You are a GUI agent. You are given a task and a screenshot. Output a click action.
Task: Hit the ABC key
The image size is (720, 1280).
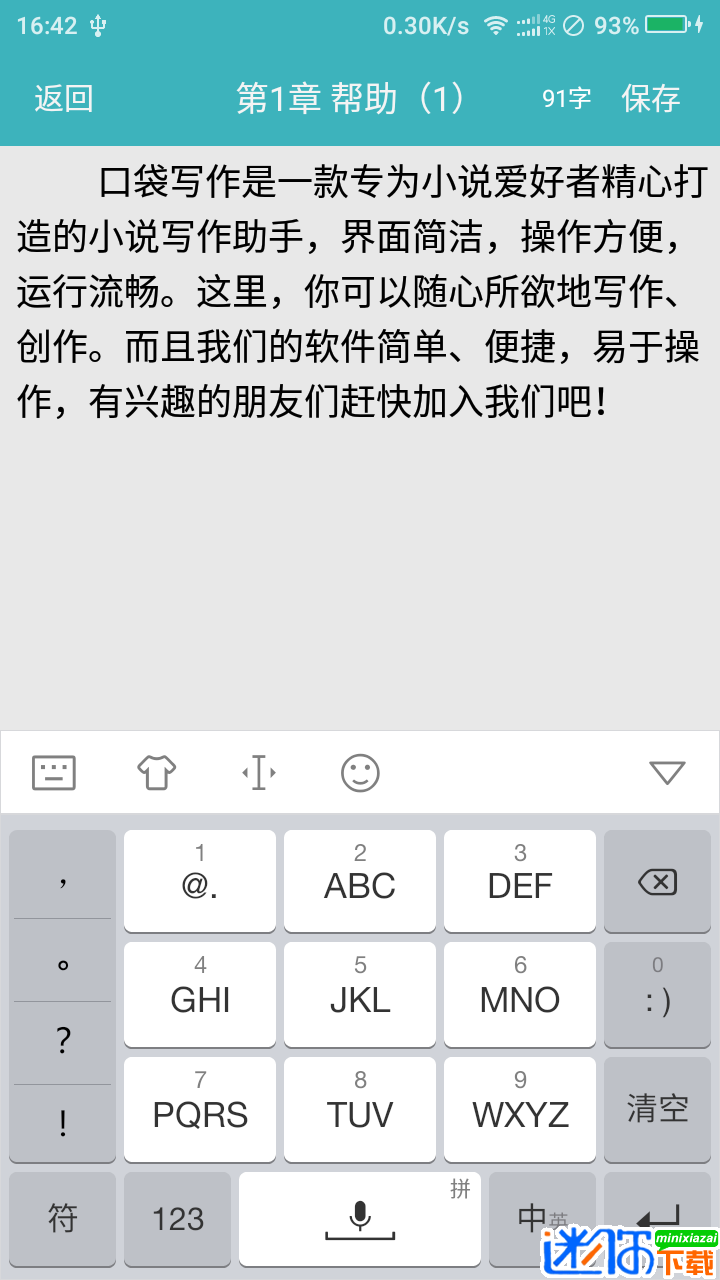(x=360, y=880)
